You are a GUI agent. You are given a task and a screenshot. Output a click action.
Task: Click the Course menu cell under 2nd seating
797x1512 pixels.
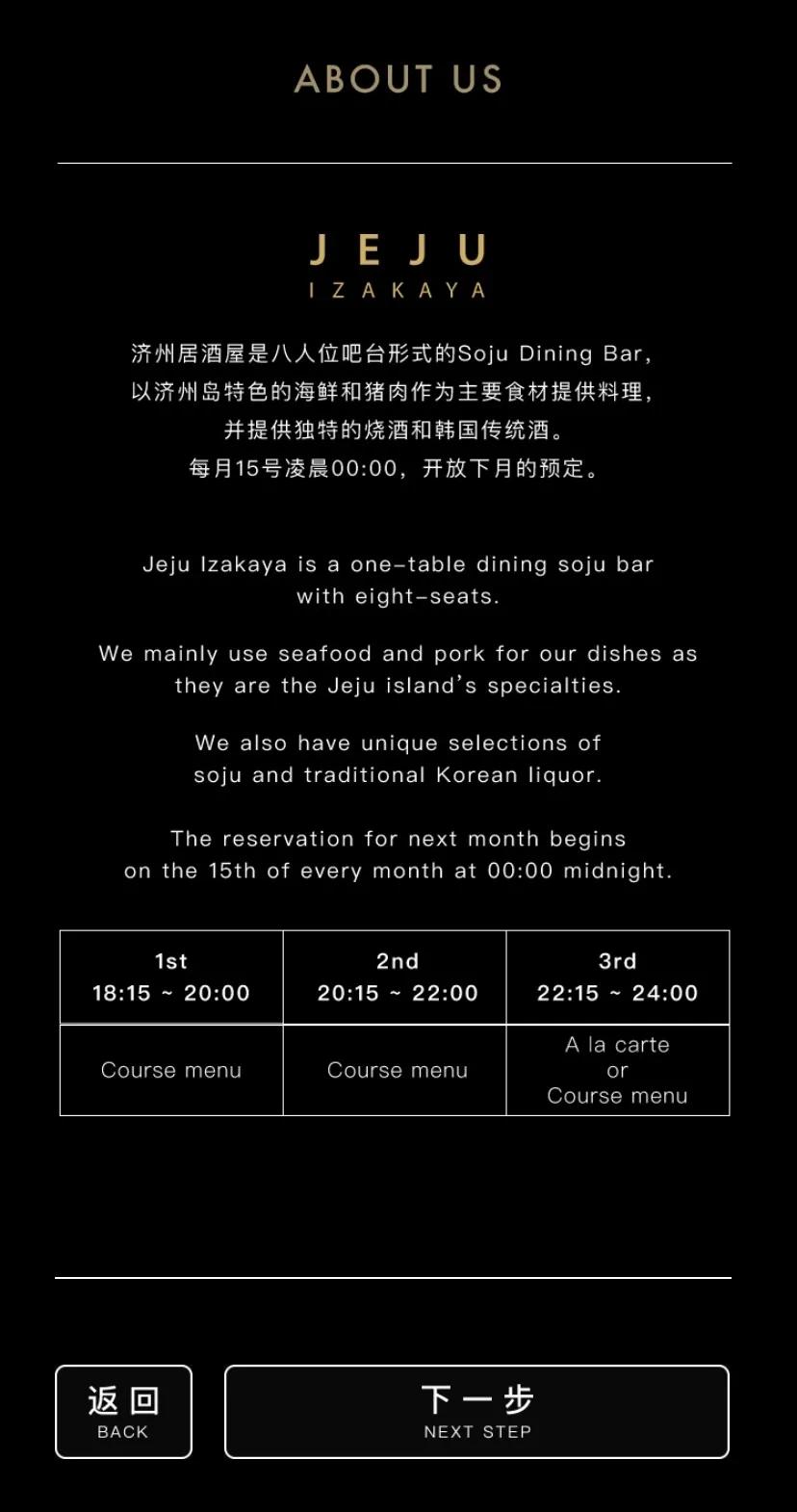(394, 1070)
